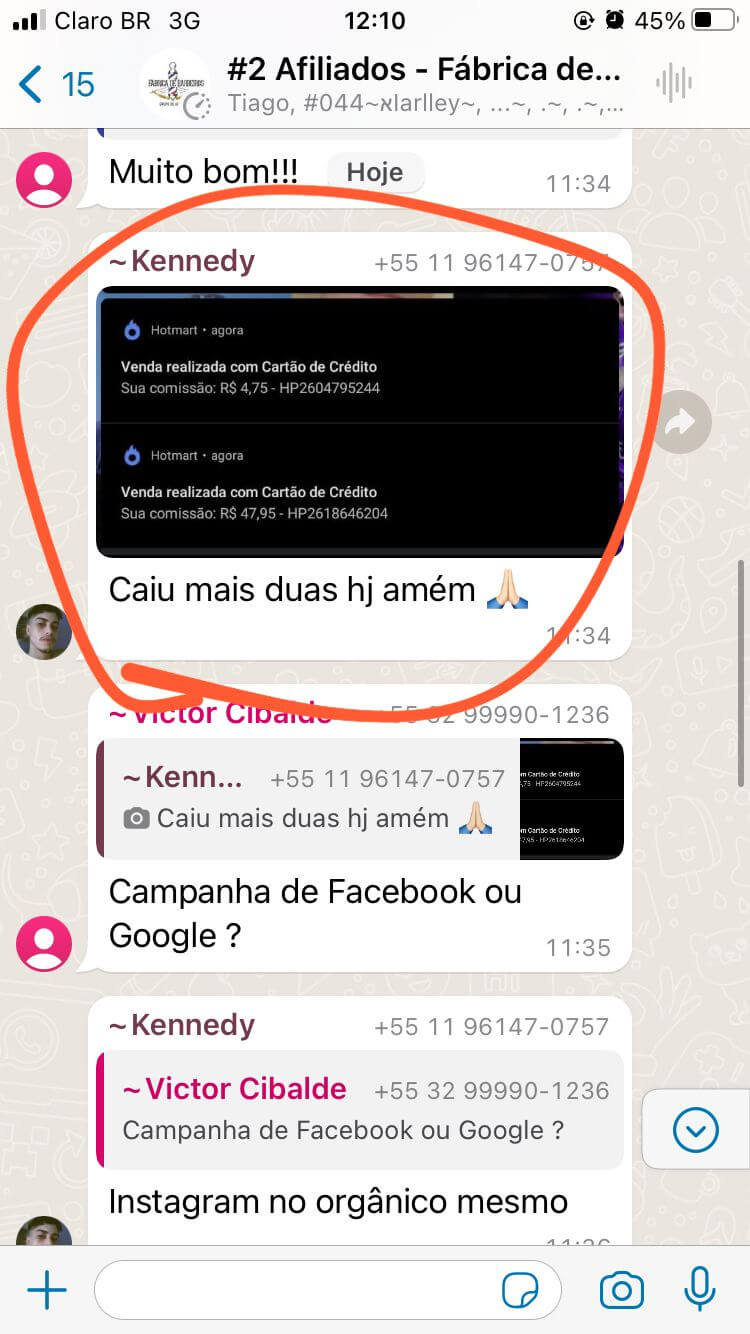Jump to latest messages with down arrow
Screen dimensions: 750x1334
tap(696, 1130)
